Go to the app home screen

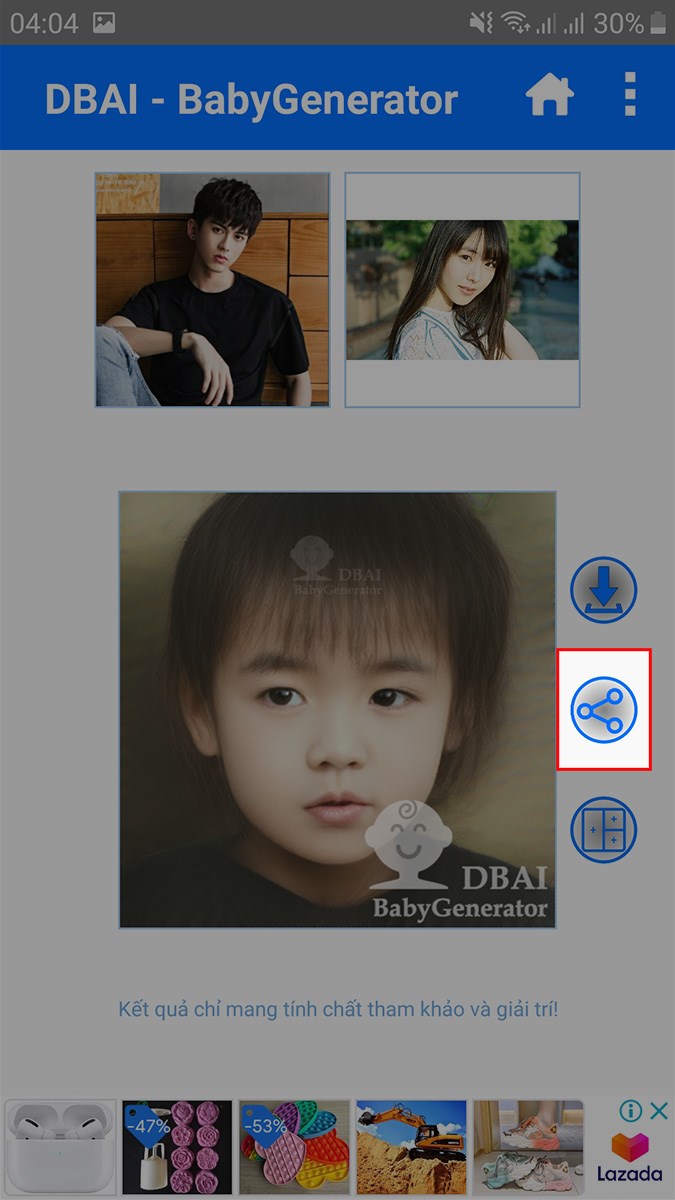coord(549,97)
